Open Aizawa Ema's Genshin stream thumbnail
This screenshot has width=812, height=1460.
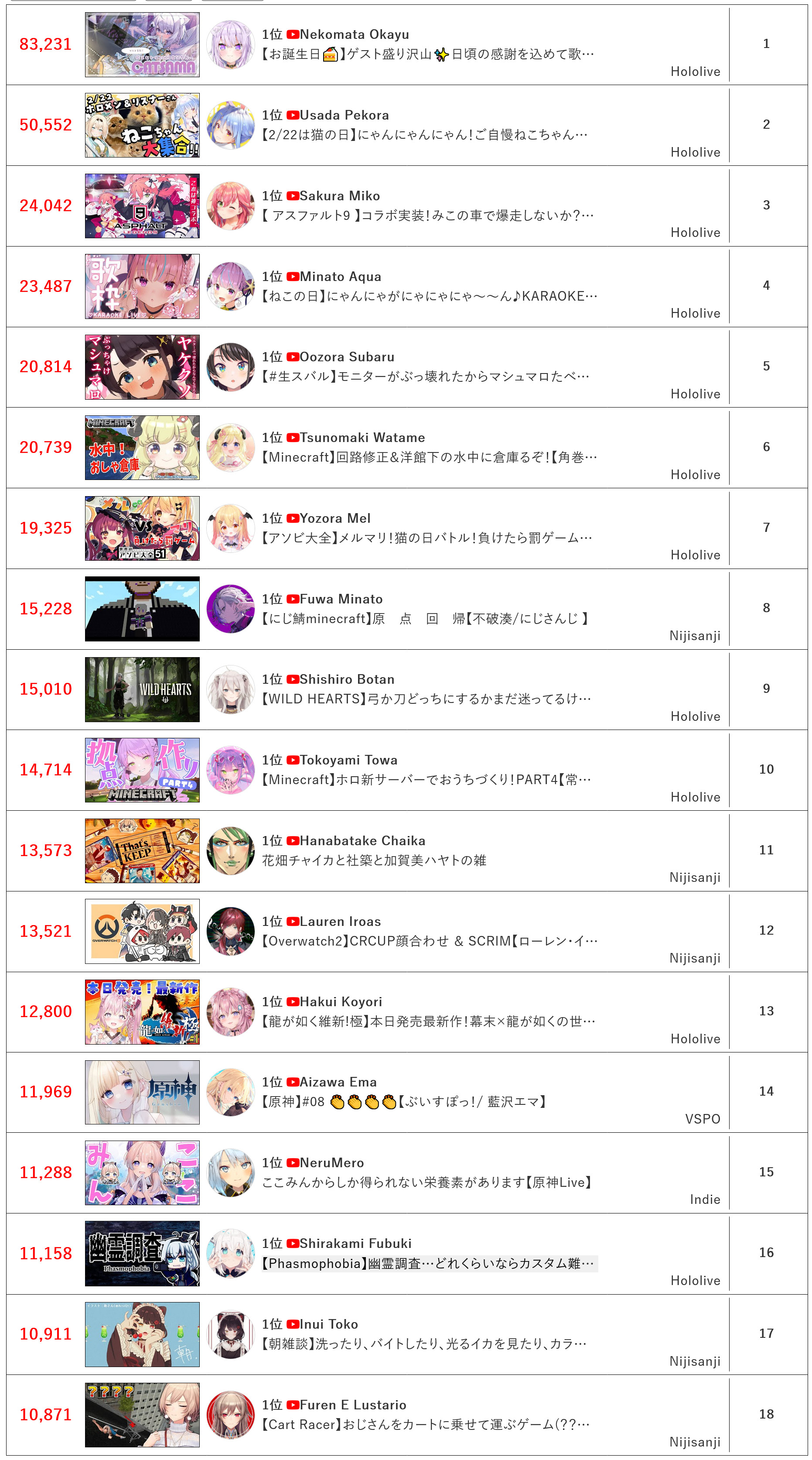tap(142, 1092)
